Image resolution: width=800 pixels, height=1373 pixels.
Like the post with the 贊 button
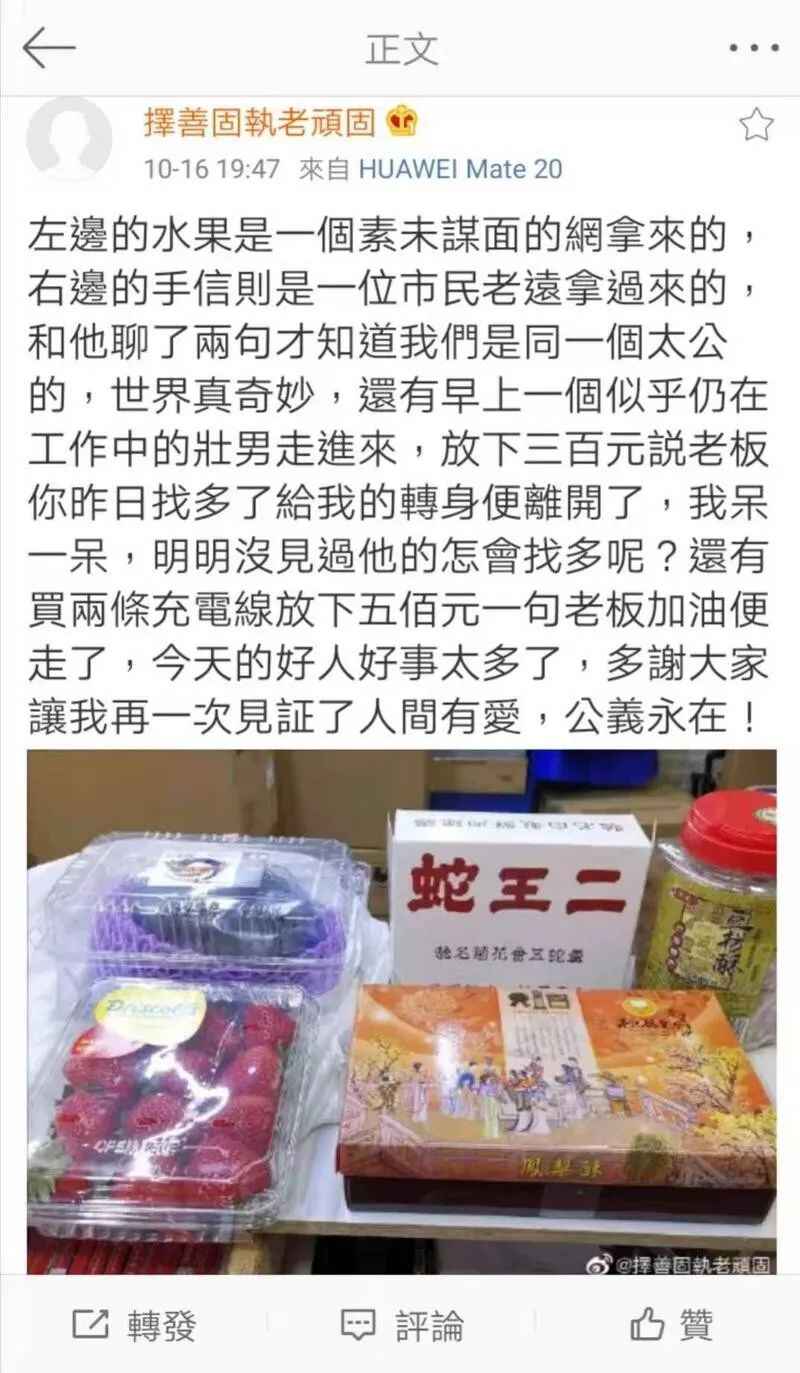(671, 1326)
